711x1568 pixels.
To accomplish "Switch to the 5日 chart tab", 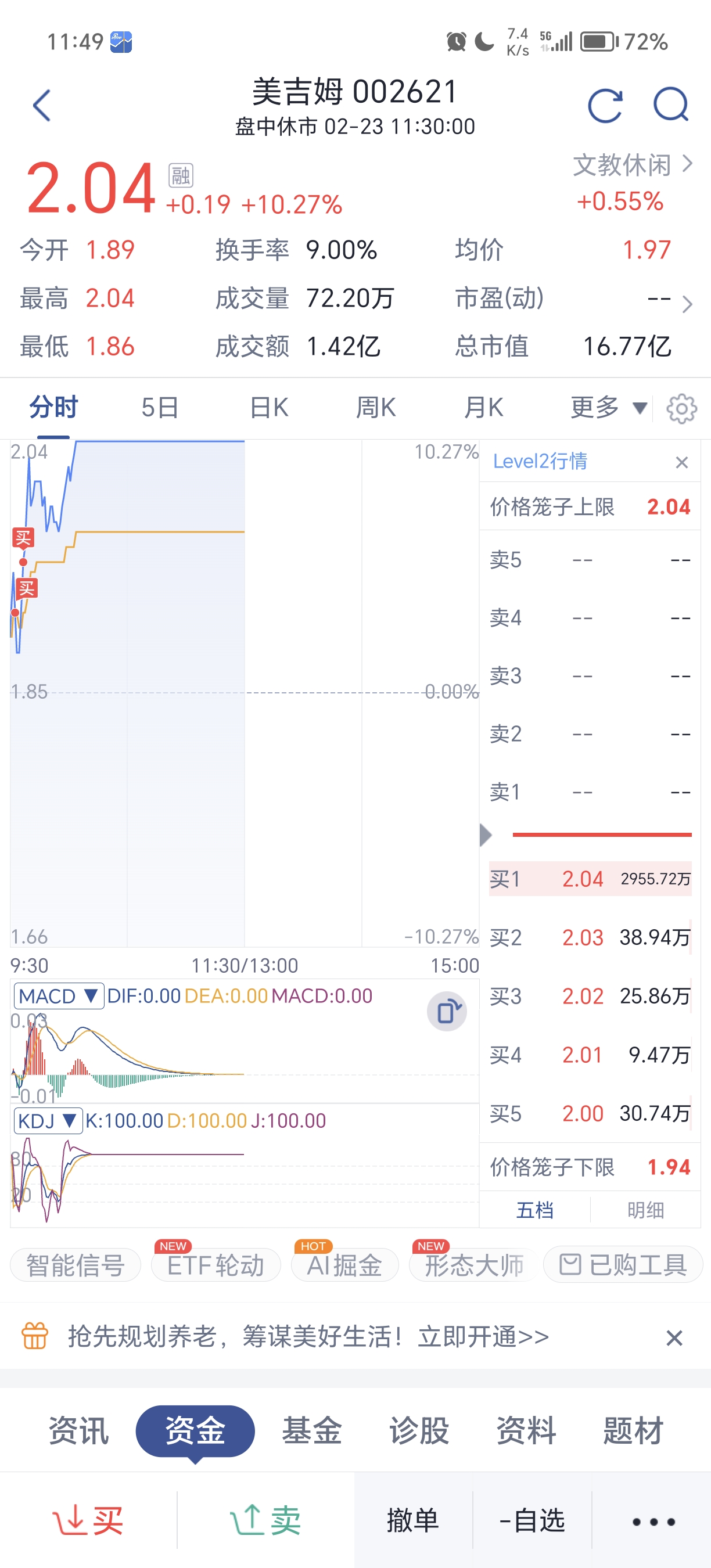I will click(x=160, y=407).
